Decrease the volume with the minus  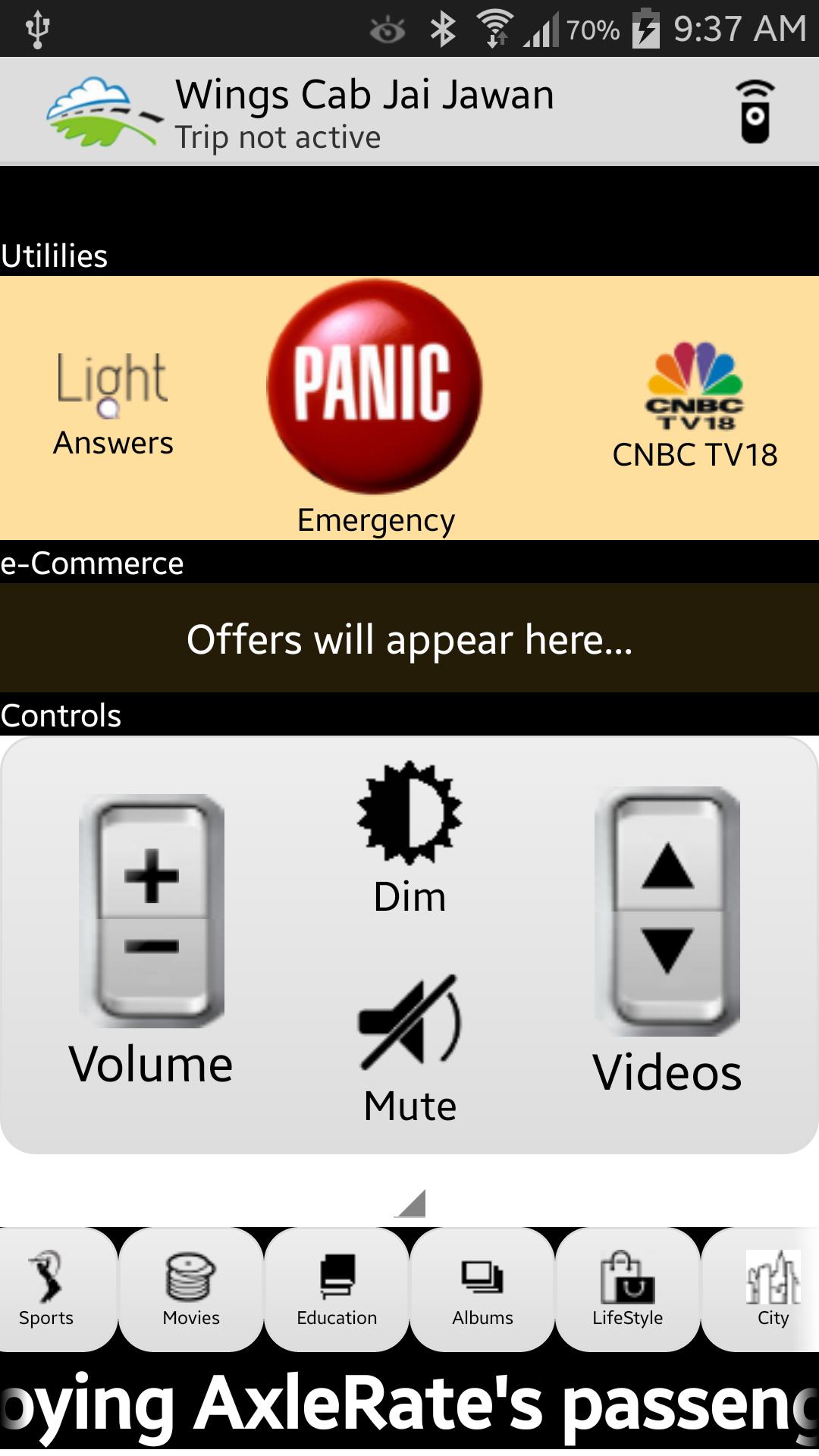[152, 947]
